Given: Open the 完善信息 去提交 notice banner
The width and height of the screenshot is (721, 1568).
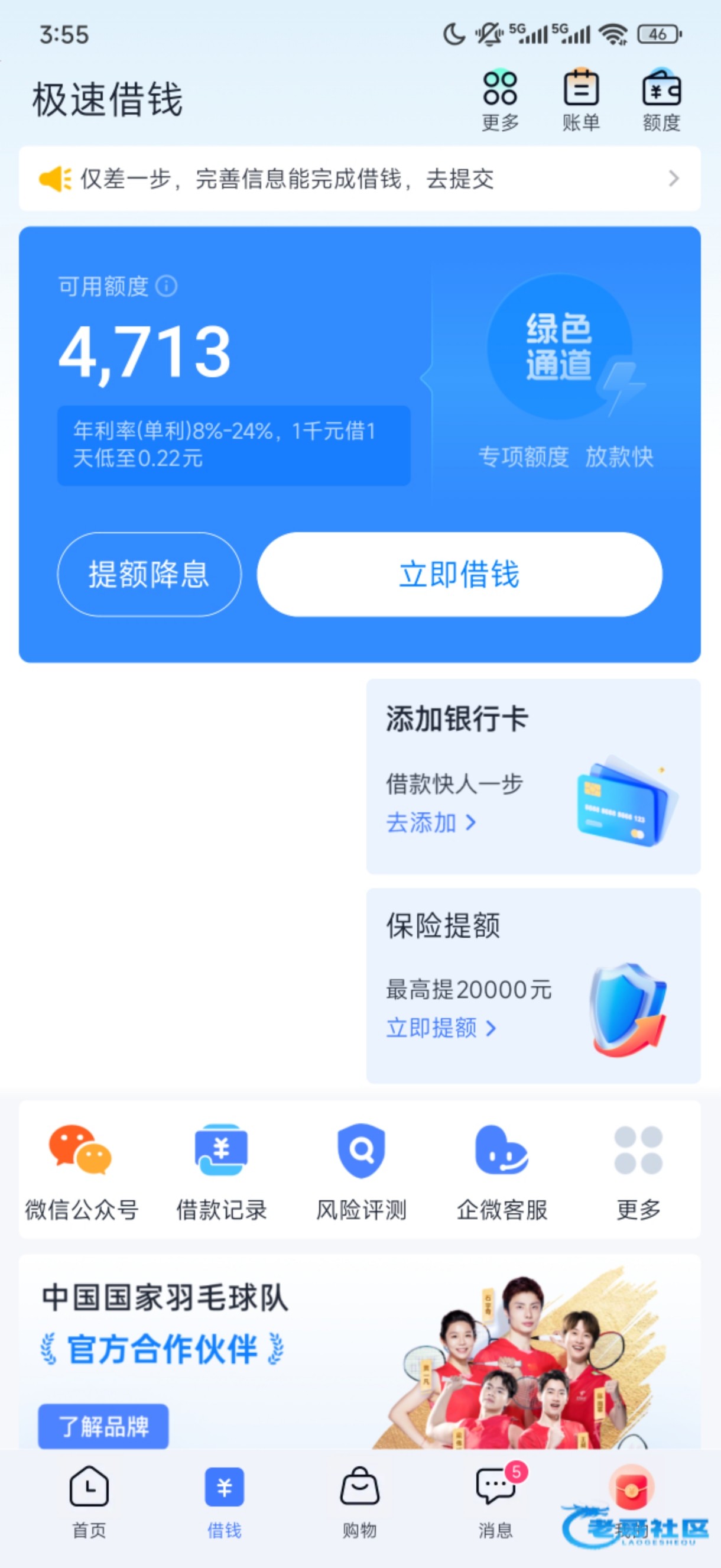Looking at the screenshot, I should pos(359,179).
